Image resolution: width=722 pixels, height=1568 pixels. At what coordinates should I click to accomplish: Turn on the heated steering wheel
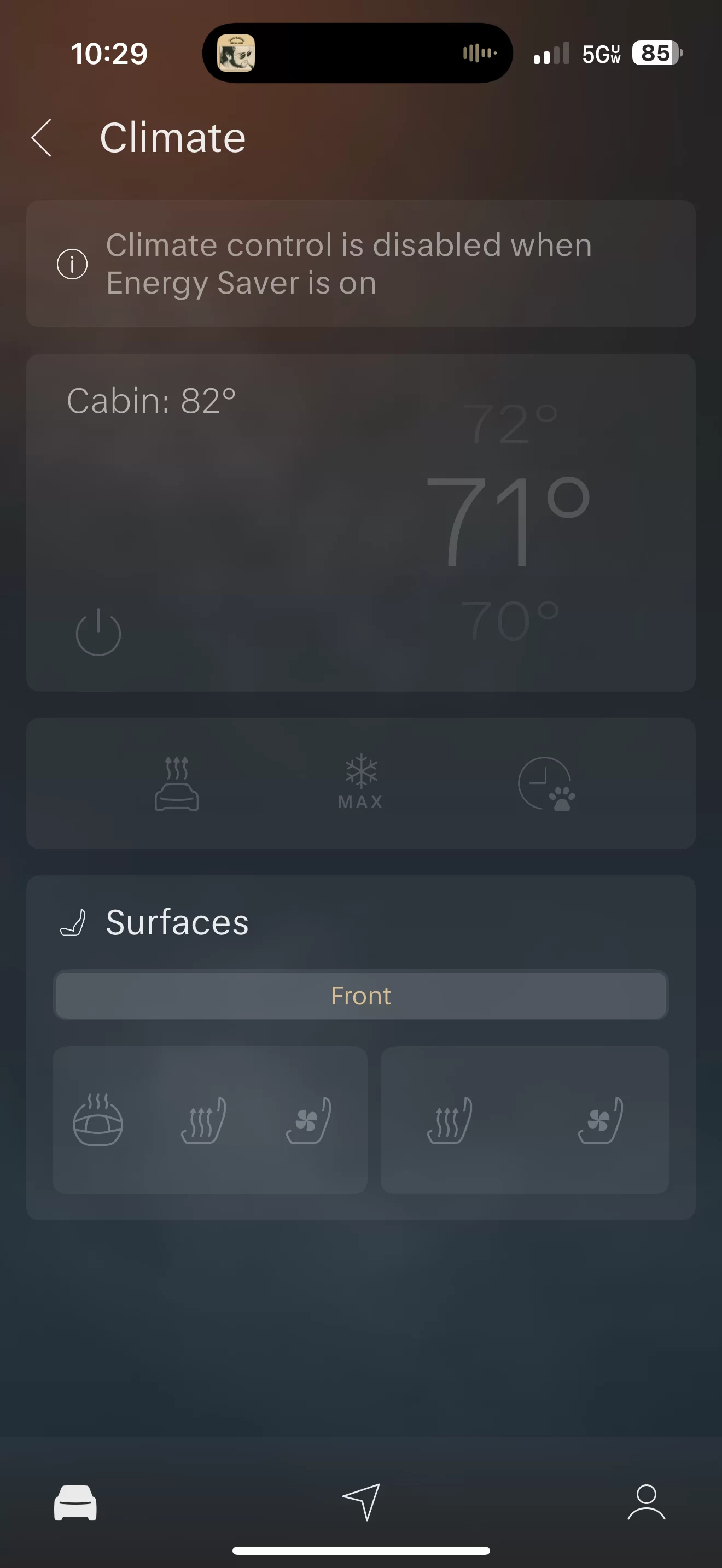[98, 1119]
